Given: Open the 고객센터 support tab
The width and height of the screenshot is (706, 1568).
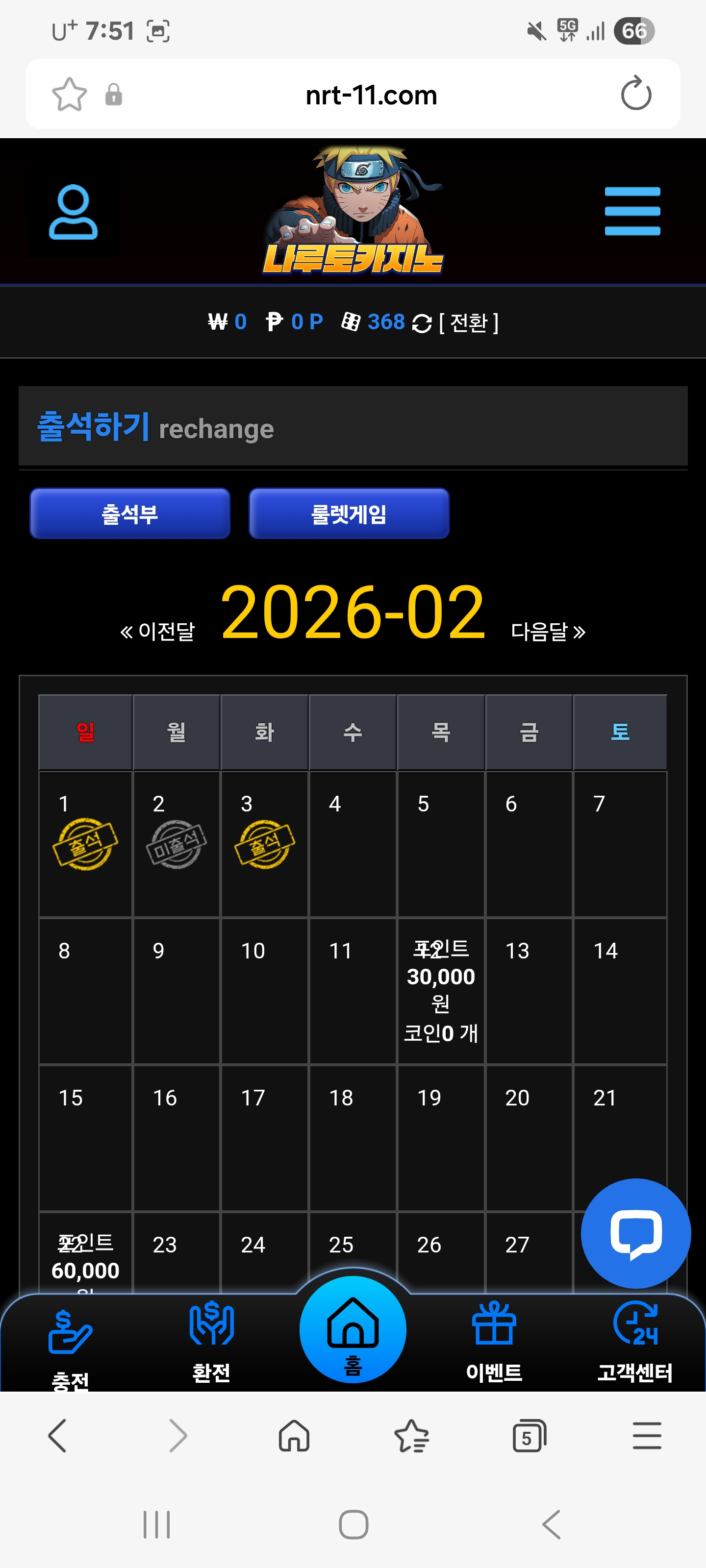Looking at the screenshot, I should coord(635,1339).
